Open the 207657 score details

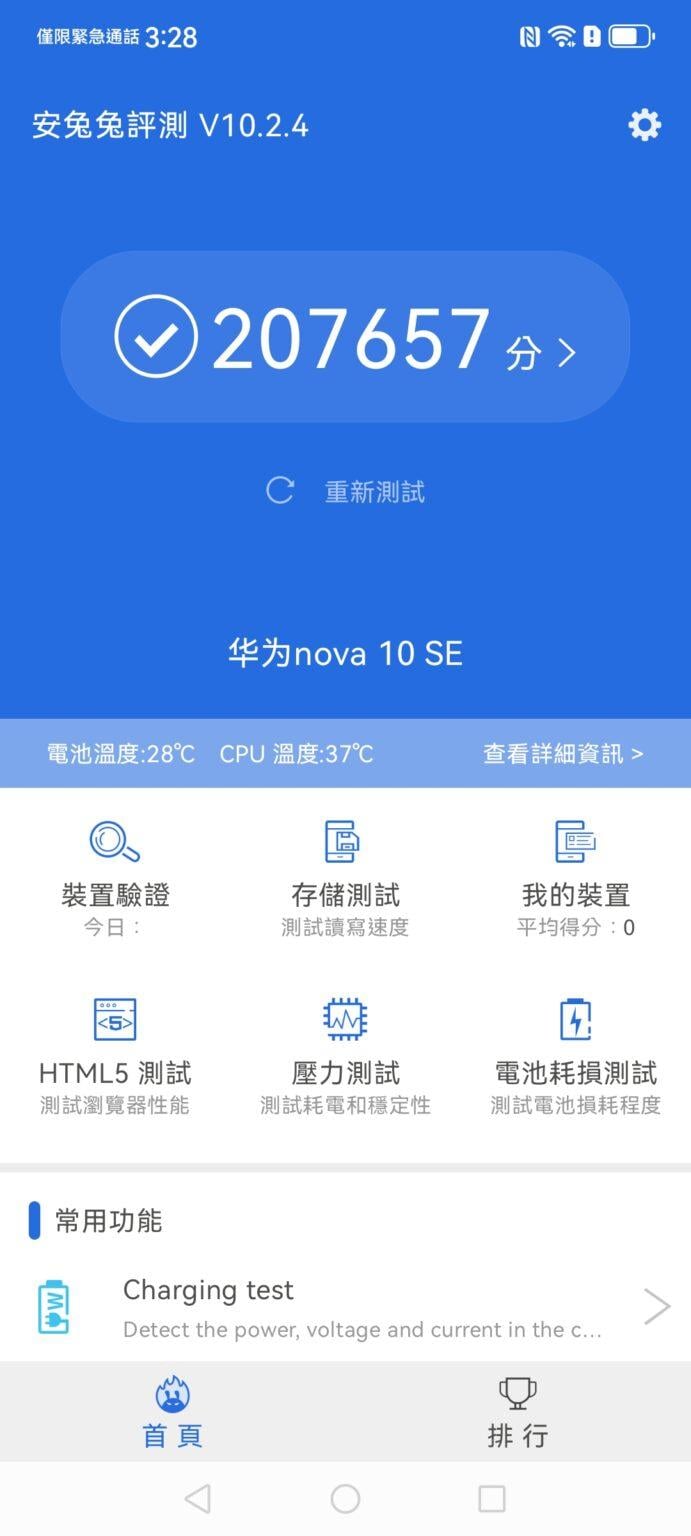pyautogui.click(x=345, y=338)
